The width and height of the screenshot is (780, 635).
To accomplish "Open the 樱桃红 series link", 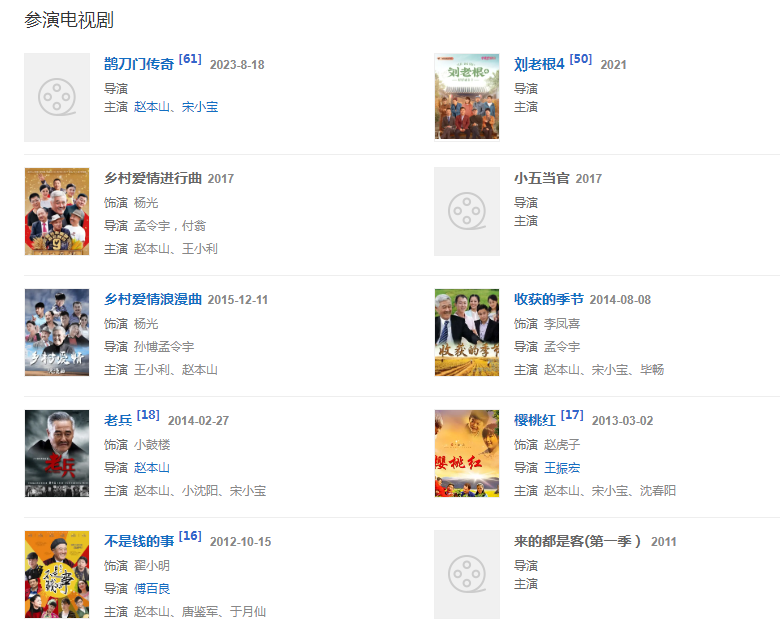I will [x=535, y=420].
